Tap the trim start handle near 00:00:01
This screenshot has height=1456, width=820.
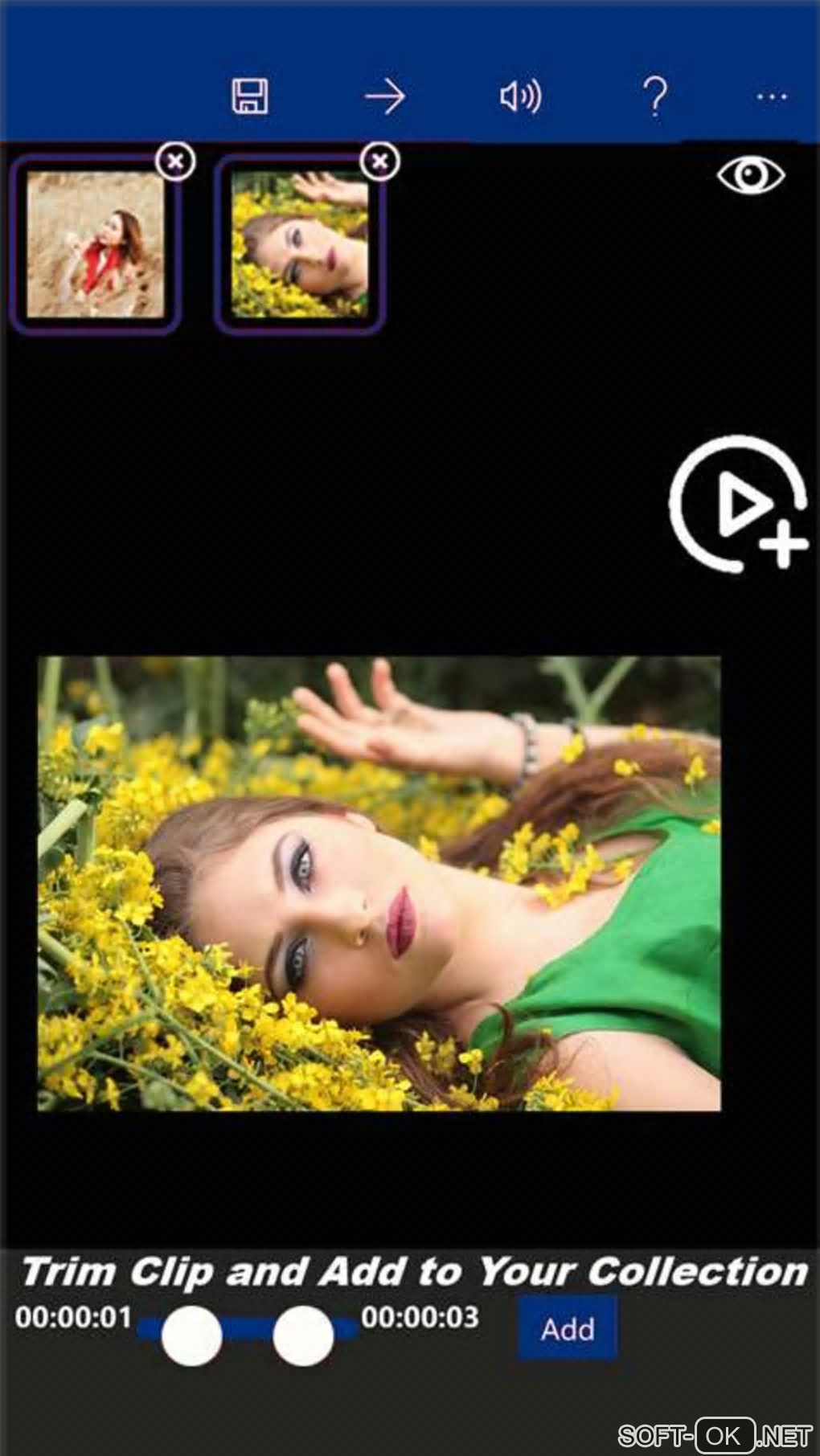click(191, 1335)
